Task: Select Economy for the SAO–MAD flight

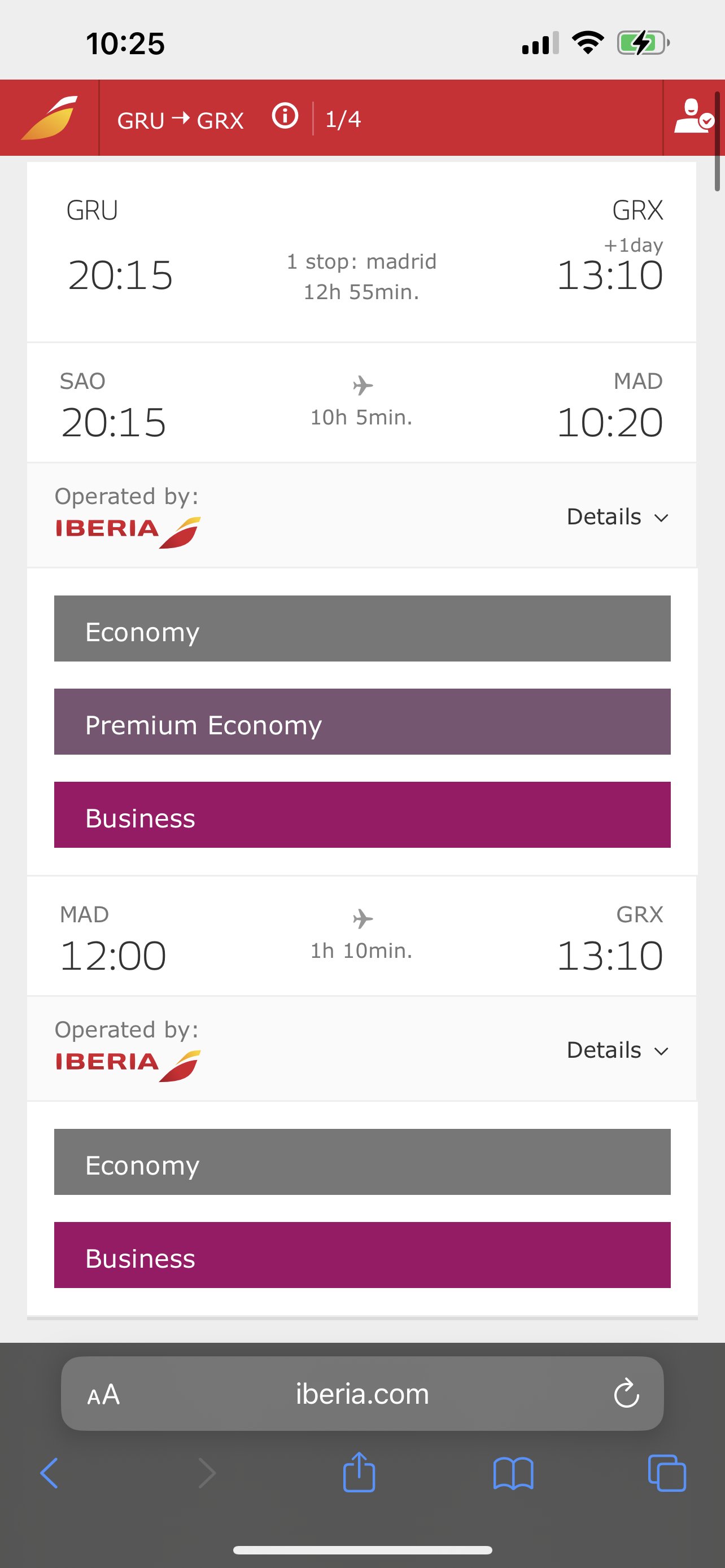Action: [x=362, y=628]
